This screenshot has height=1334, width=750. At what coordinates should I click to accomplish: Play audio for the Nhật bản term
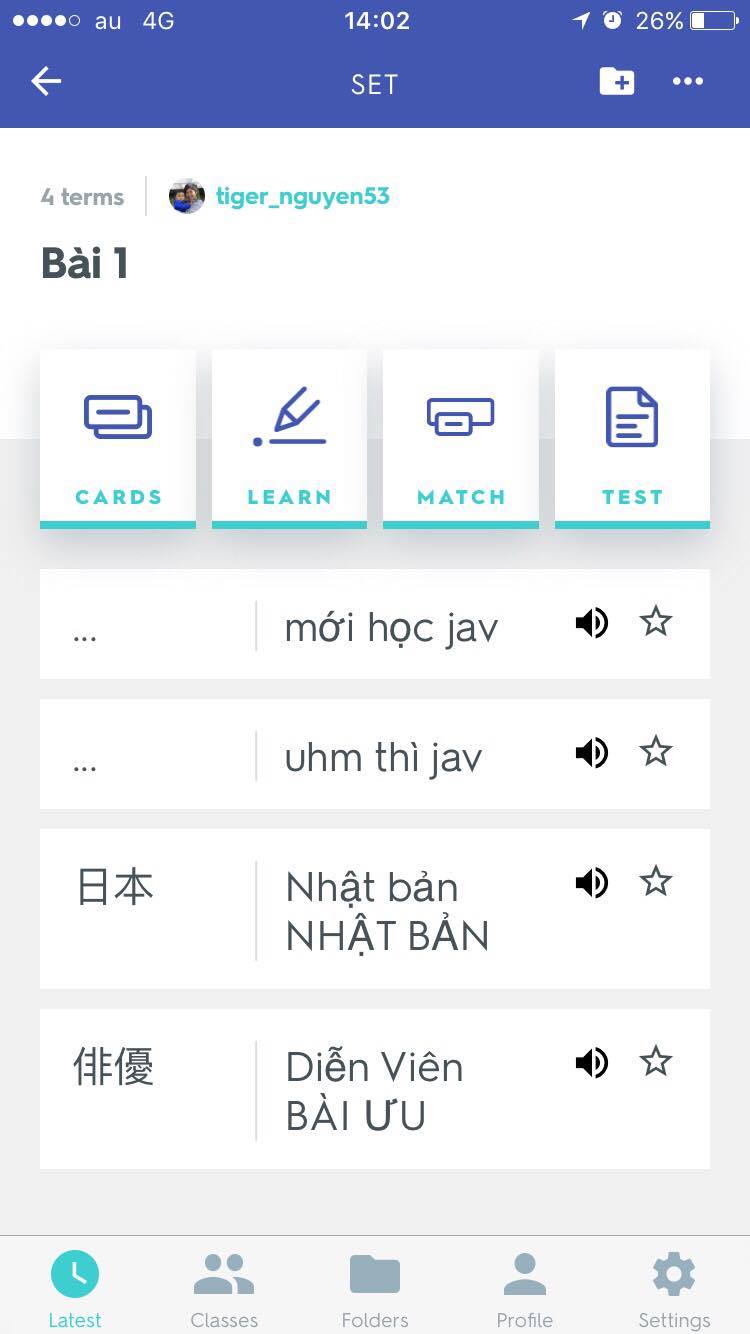[x=592, y=882]
